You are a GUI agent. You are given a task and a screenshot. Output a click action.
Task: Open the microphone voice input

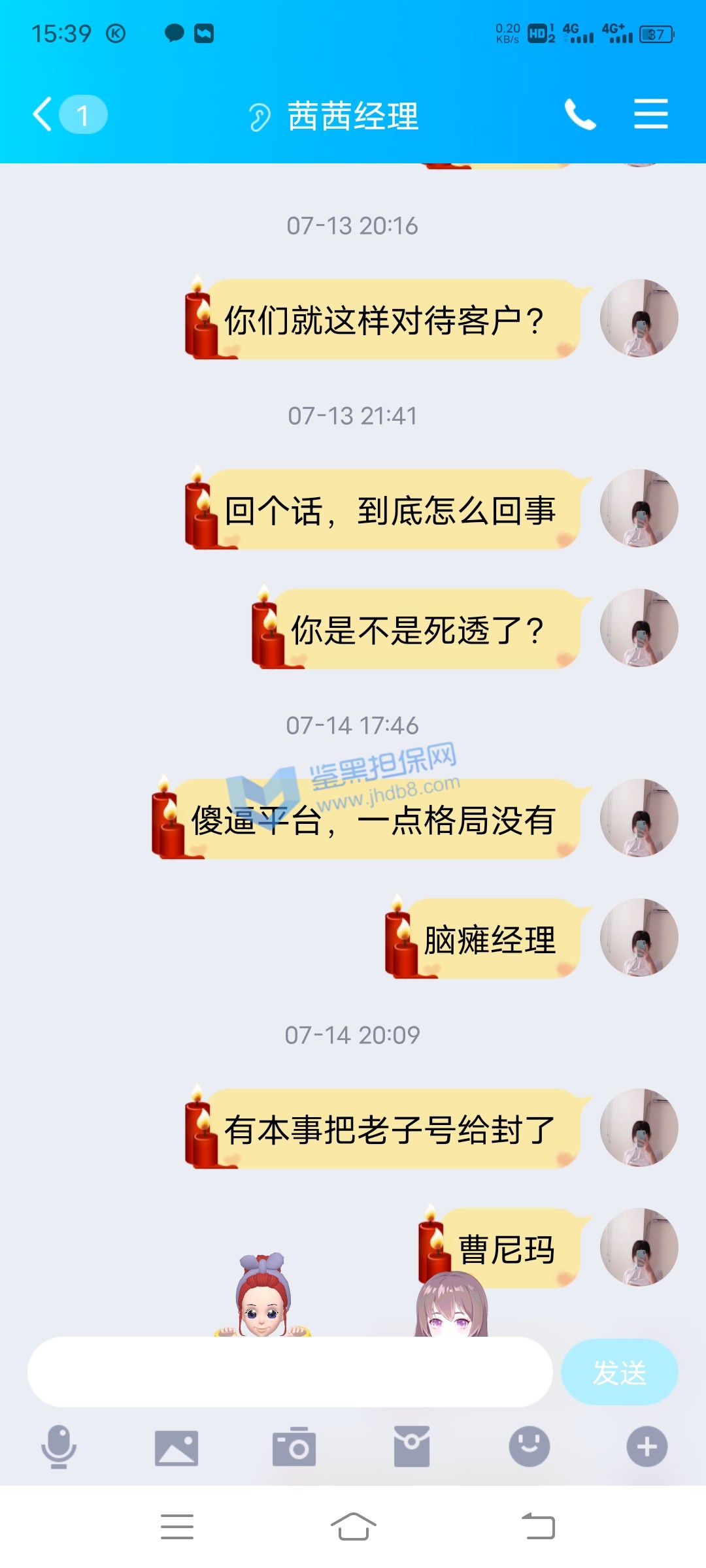(x=59, y=1446)
